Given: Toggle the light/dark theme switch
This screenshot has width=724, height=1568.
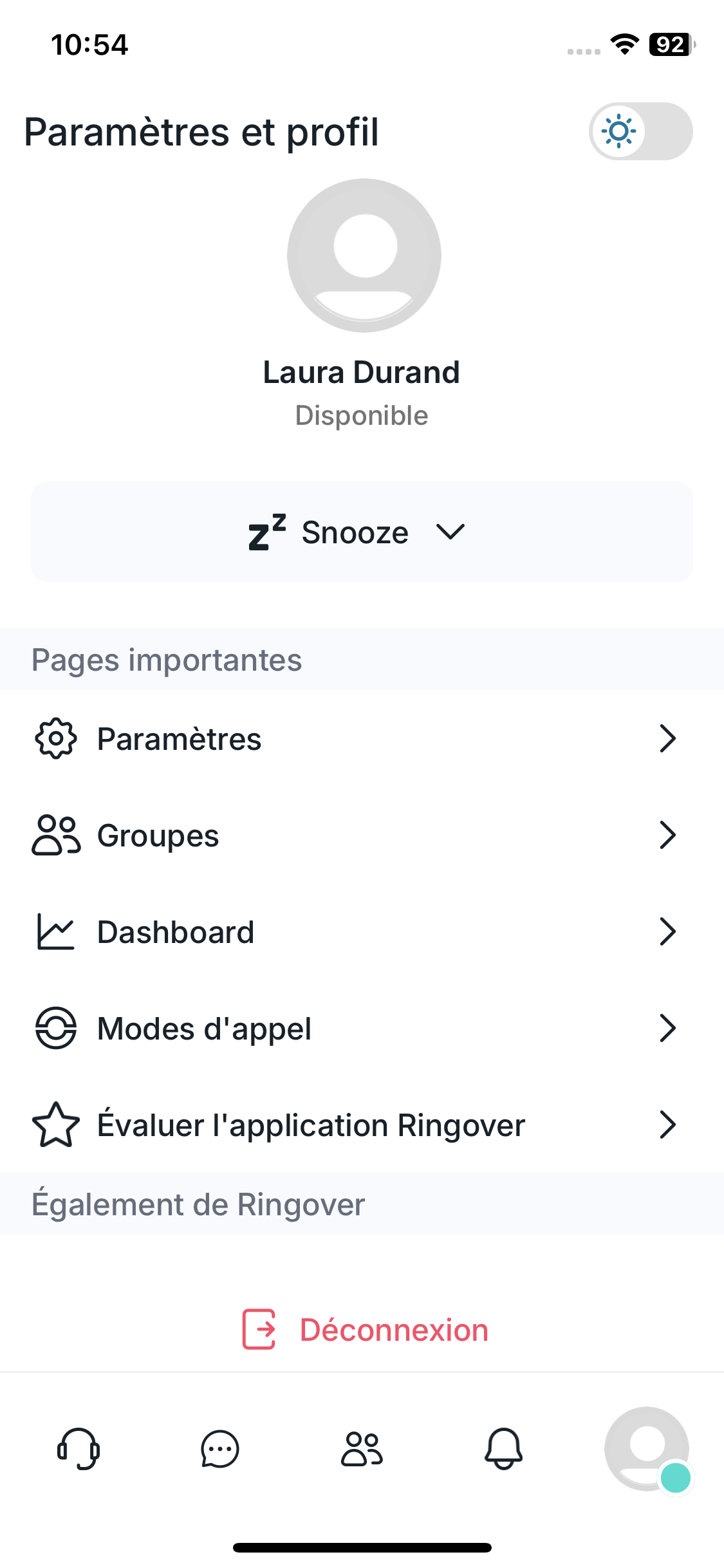Looking at the screenshot, I should 640,131.
